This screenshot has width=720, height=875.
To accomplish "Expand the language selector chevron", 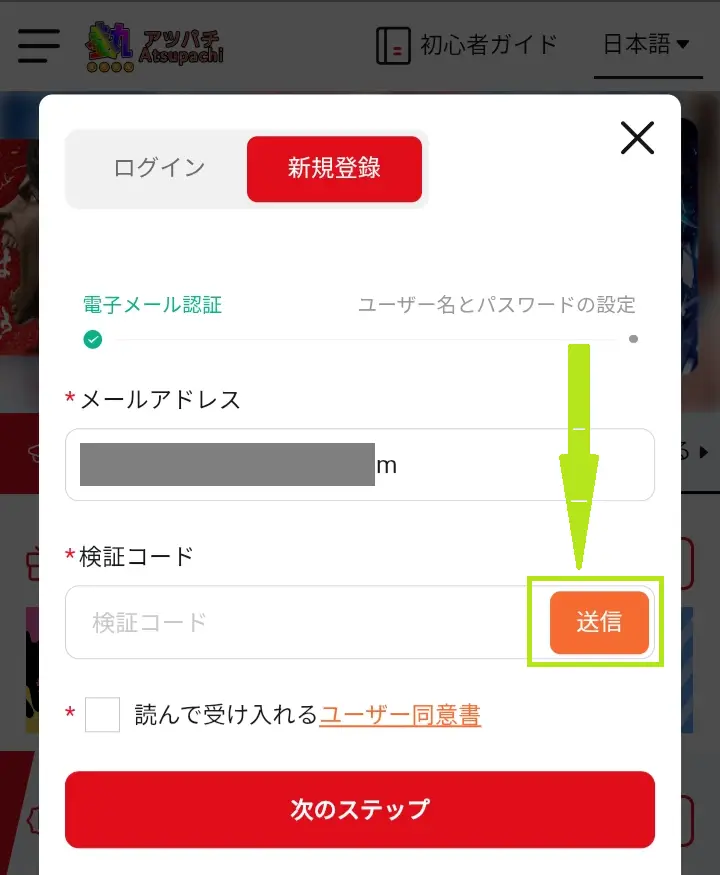I will click(x=683, y=46).
